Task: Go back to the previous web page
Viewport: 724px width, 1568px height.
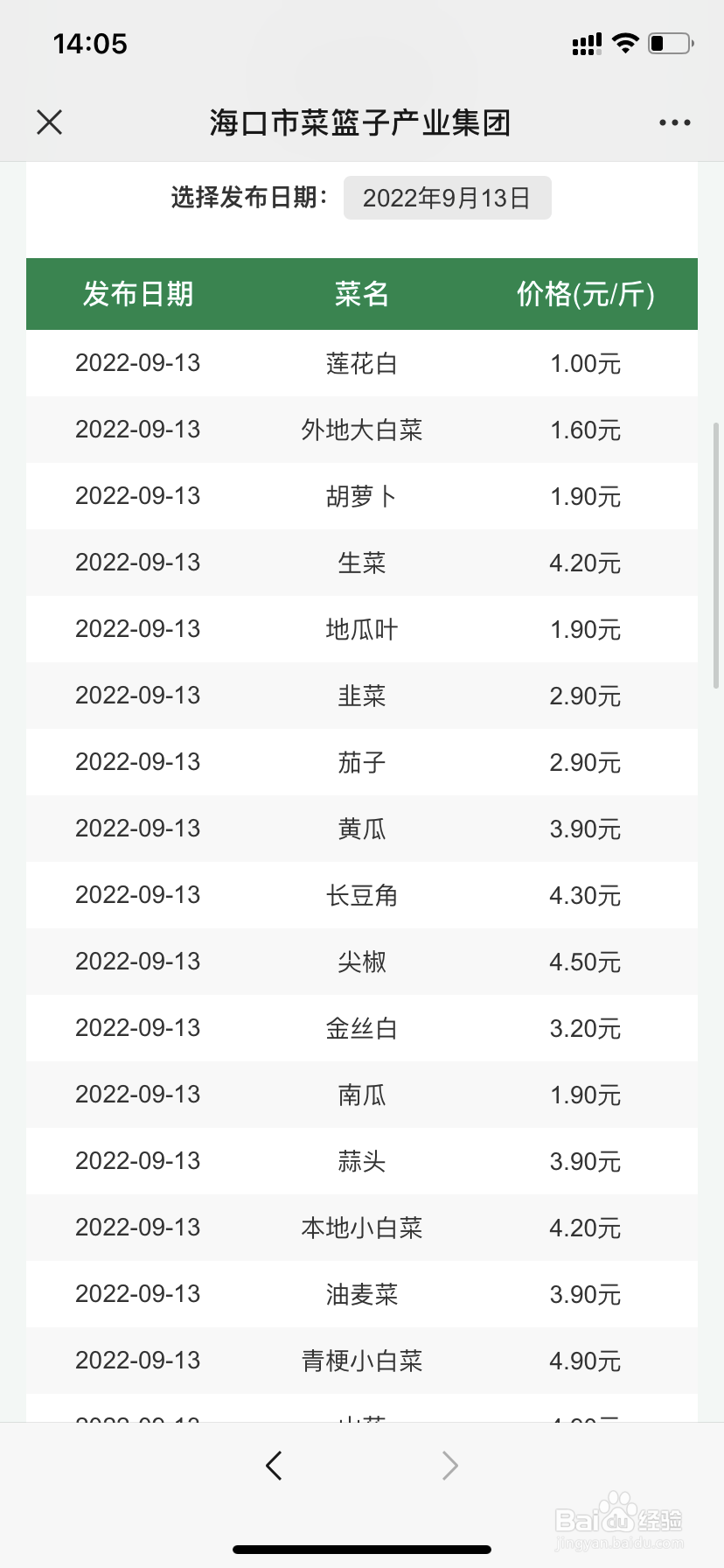Action: [x=274, y=1465]
